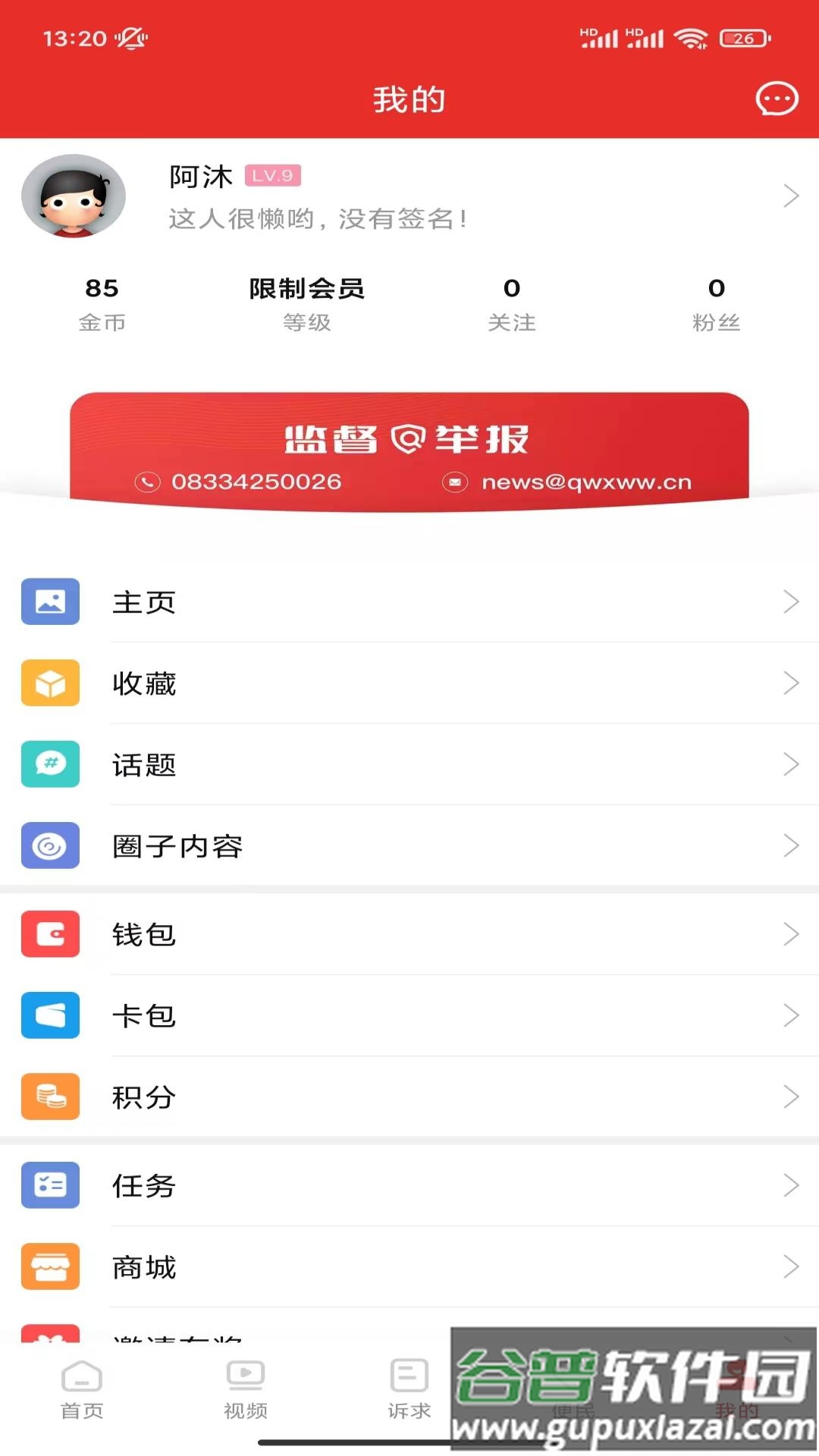
Task: Switch to the 视频 tab
Action: tap(246, 1389)
